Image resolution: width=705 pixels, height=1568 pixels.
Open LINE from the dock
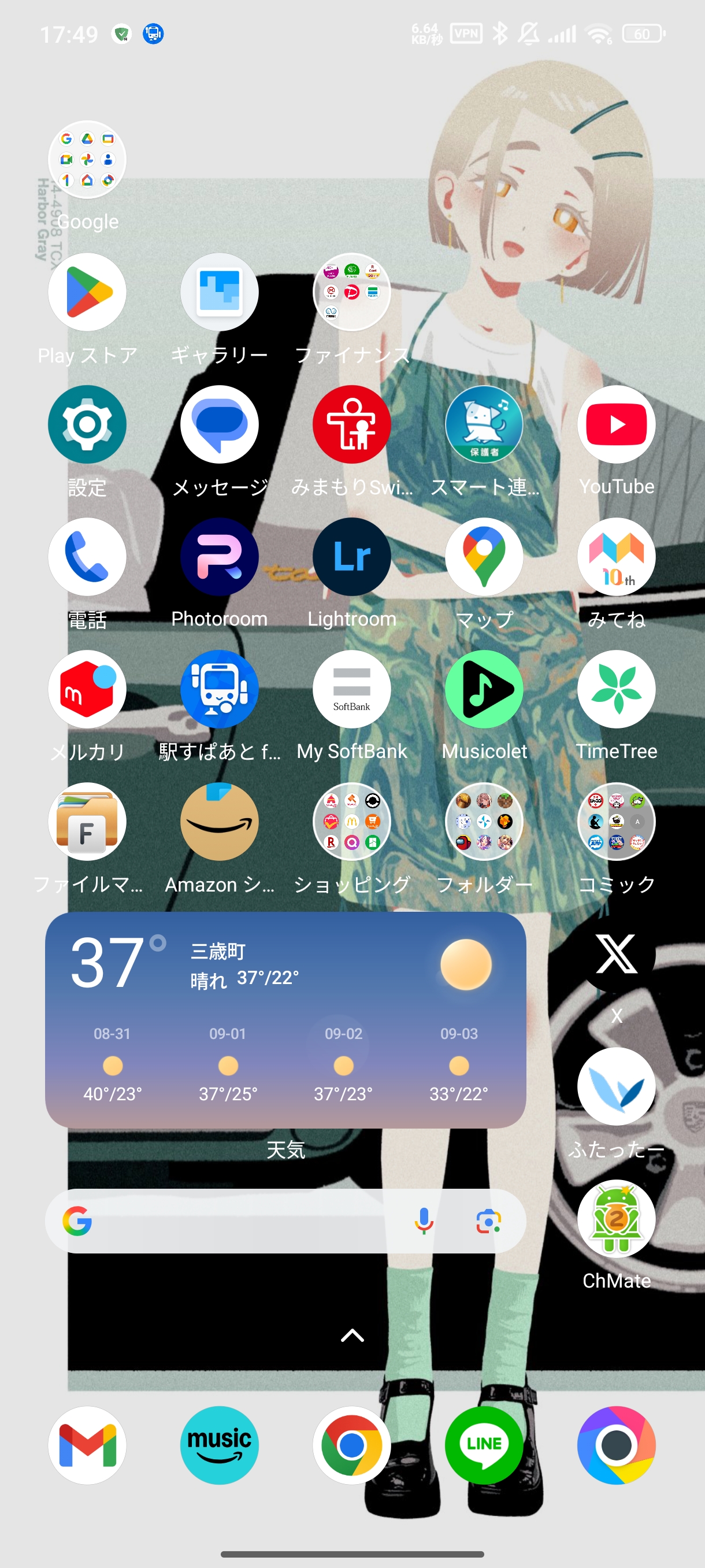484,1444
